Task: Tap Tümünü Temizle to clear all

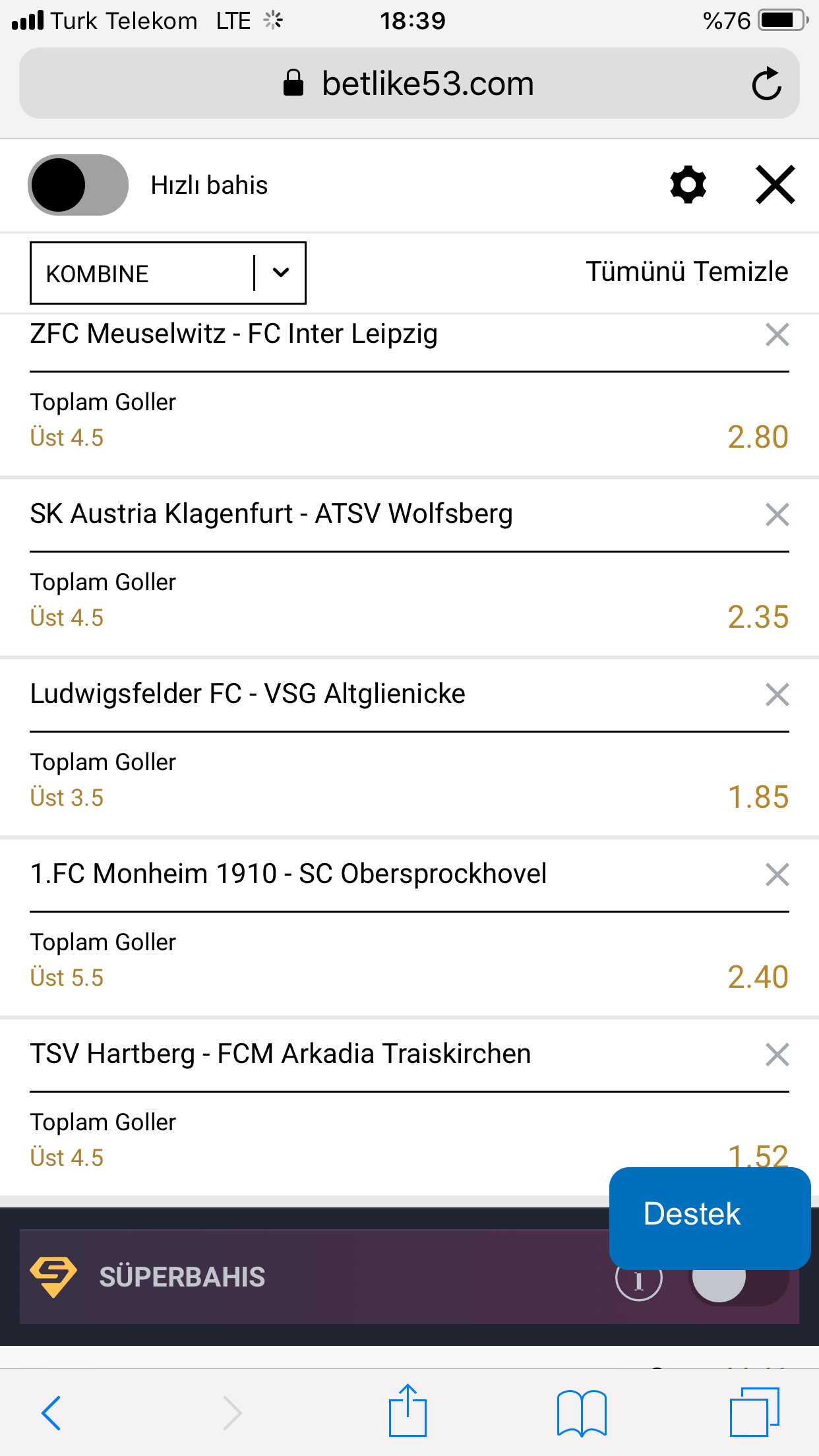Action: (687, 272)
